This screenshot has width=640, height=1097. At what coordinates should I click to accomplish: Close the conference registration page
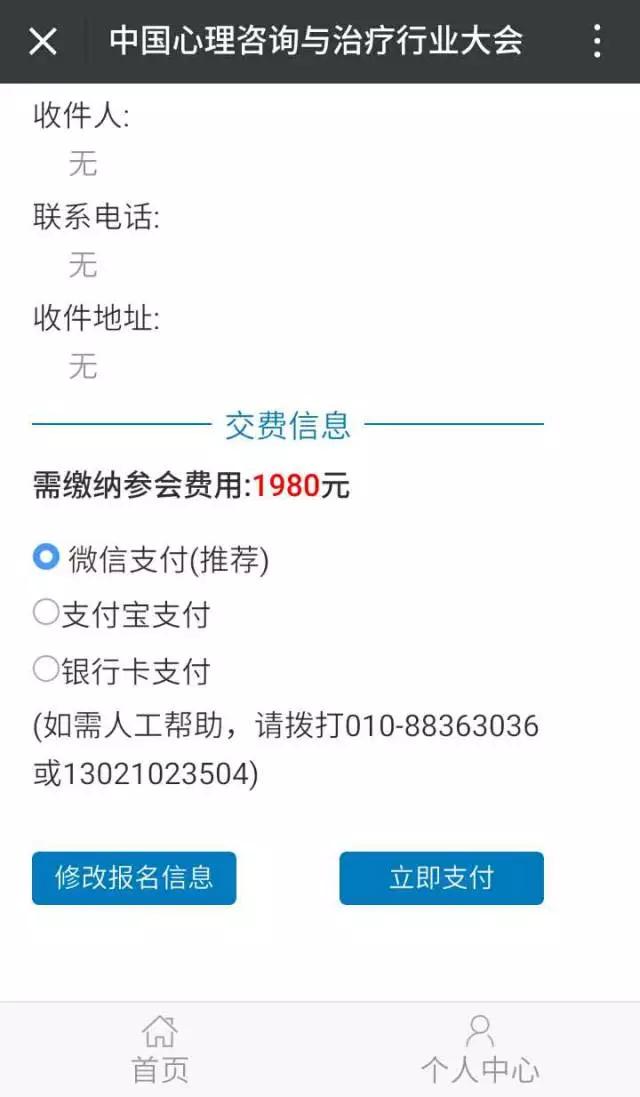[43, 41]
